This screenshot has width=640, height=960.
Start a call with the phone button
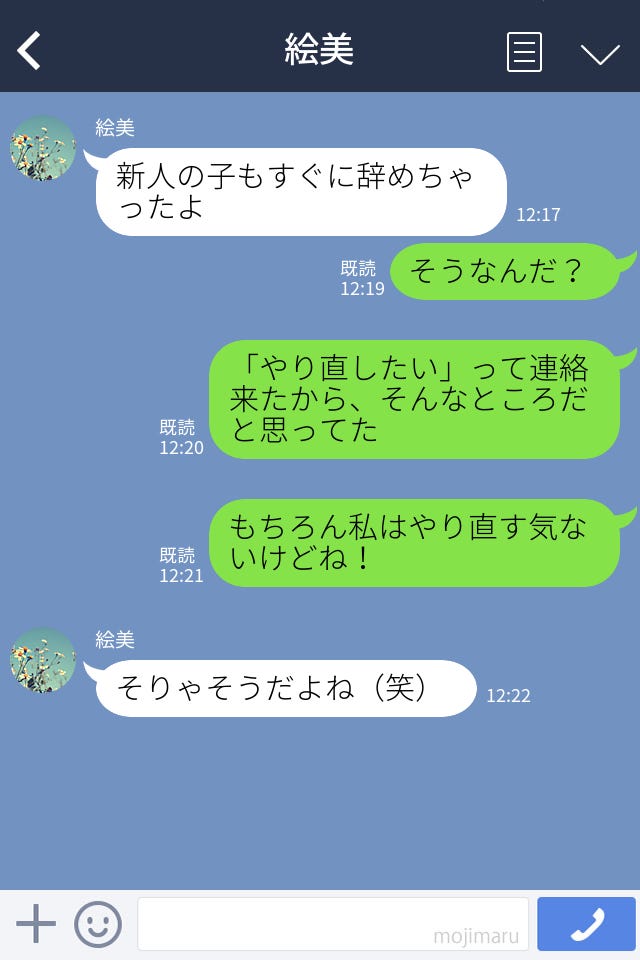(x=586, y=924)
